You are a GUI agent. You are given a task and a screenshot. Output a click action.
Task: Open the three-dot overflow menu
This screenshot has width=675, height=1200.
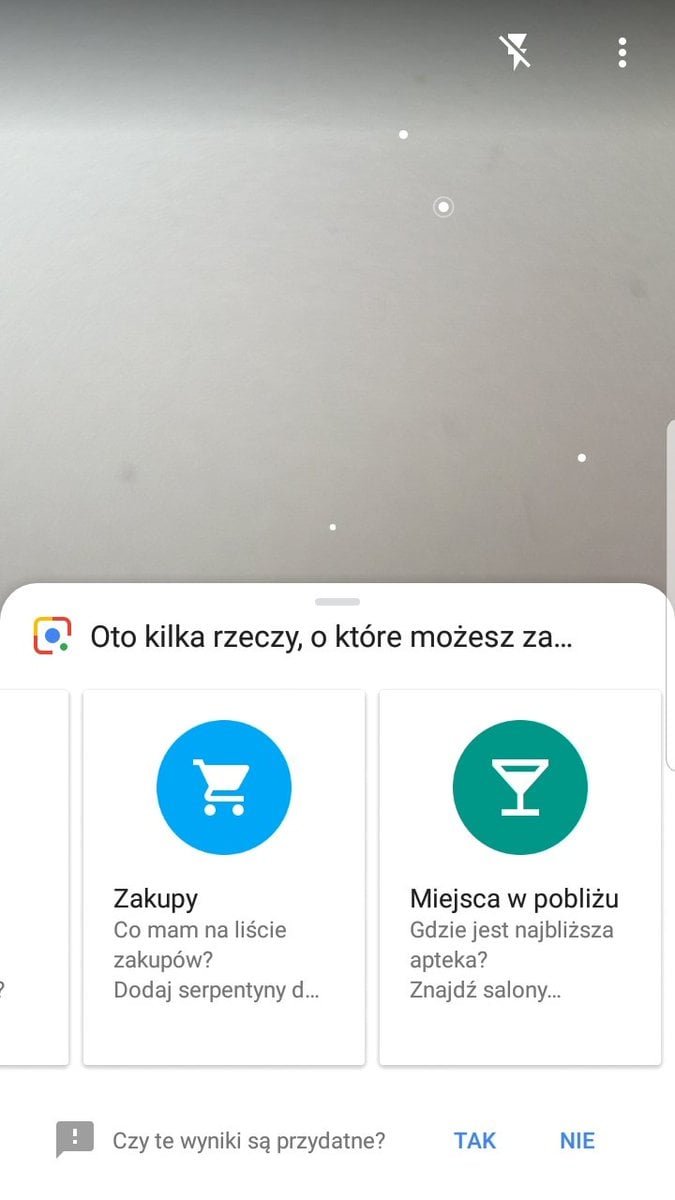click(x=622, y=52)
